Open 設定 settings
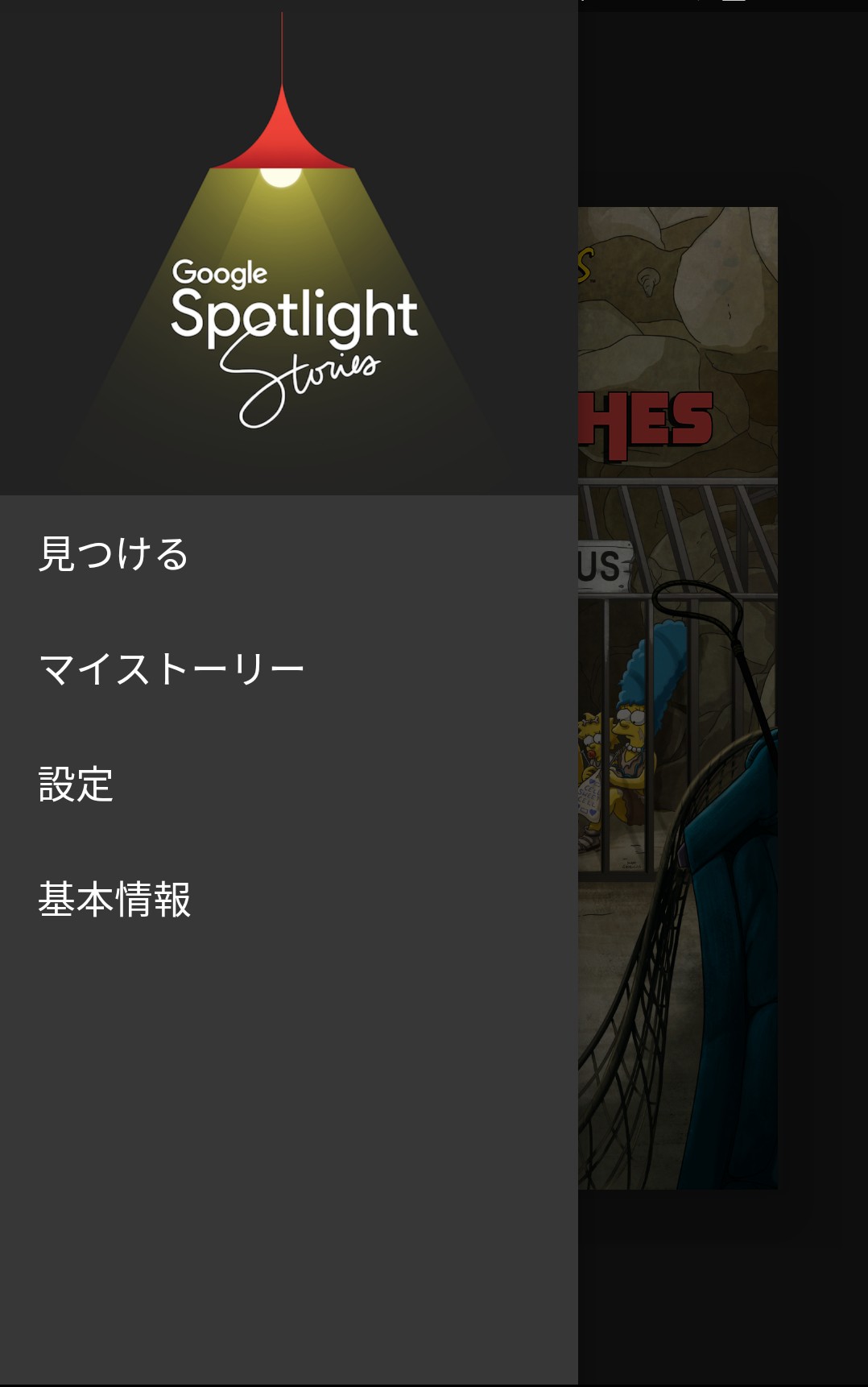The width and height of the screenshot is (868, 1387). [76, 785]
